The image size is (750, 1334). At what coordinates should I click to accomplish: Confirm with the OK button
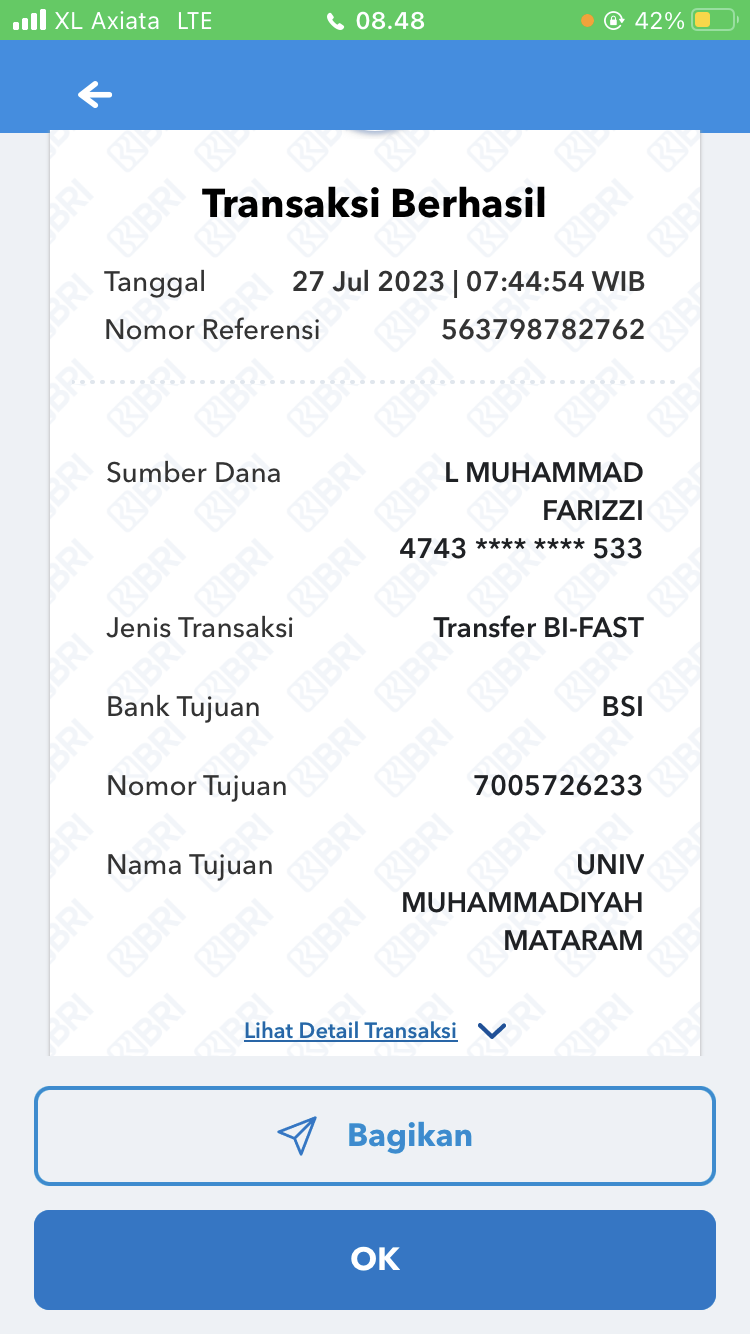click(x=375, y=1259)
